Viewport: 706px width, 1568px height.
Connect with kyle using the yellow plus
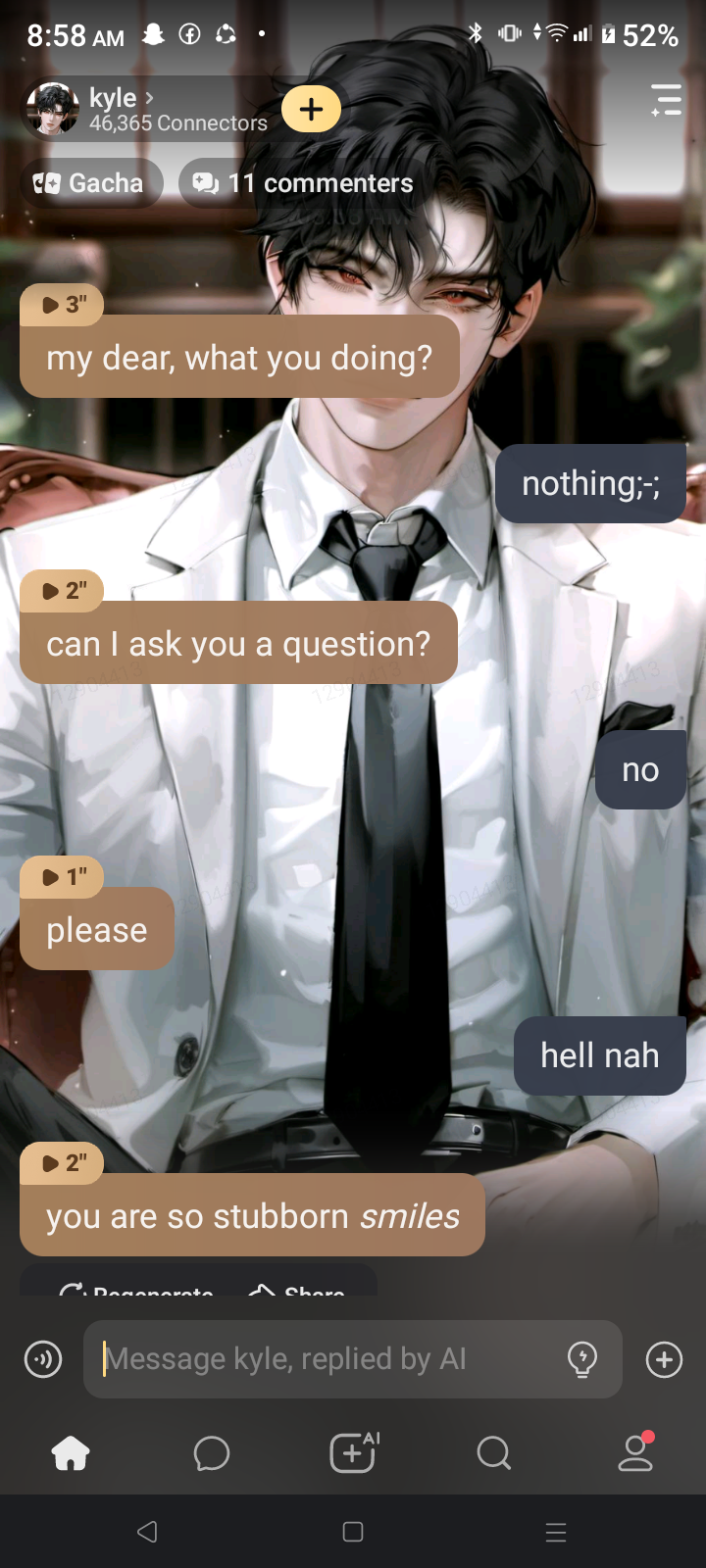click(311, 109)
